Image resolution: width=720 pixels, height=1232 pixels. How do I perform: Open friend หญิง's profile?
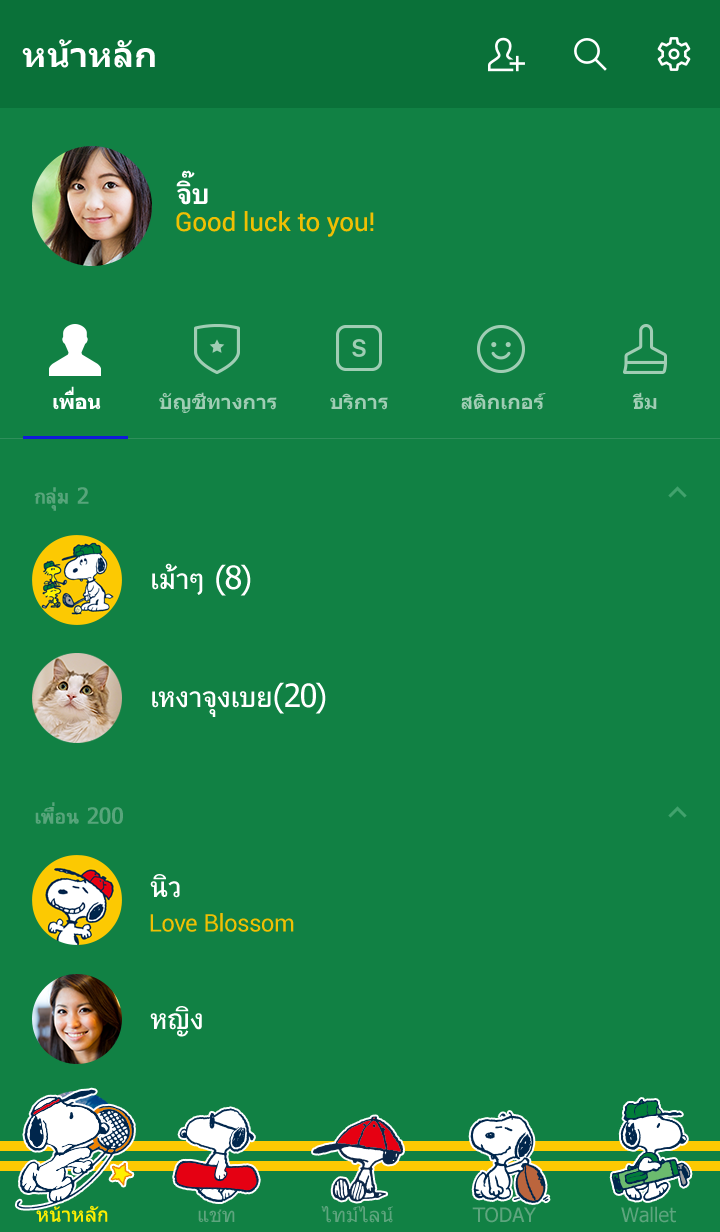tap(176, 1019)
